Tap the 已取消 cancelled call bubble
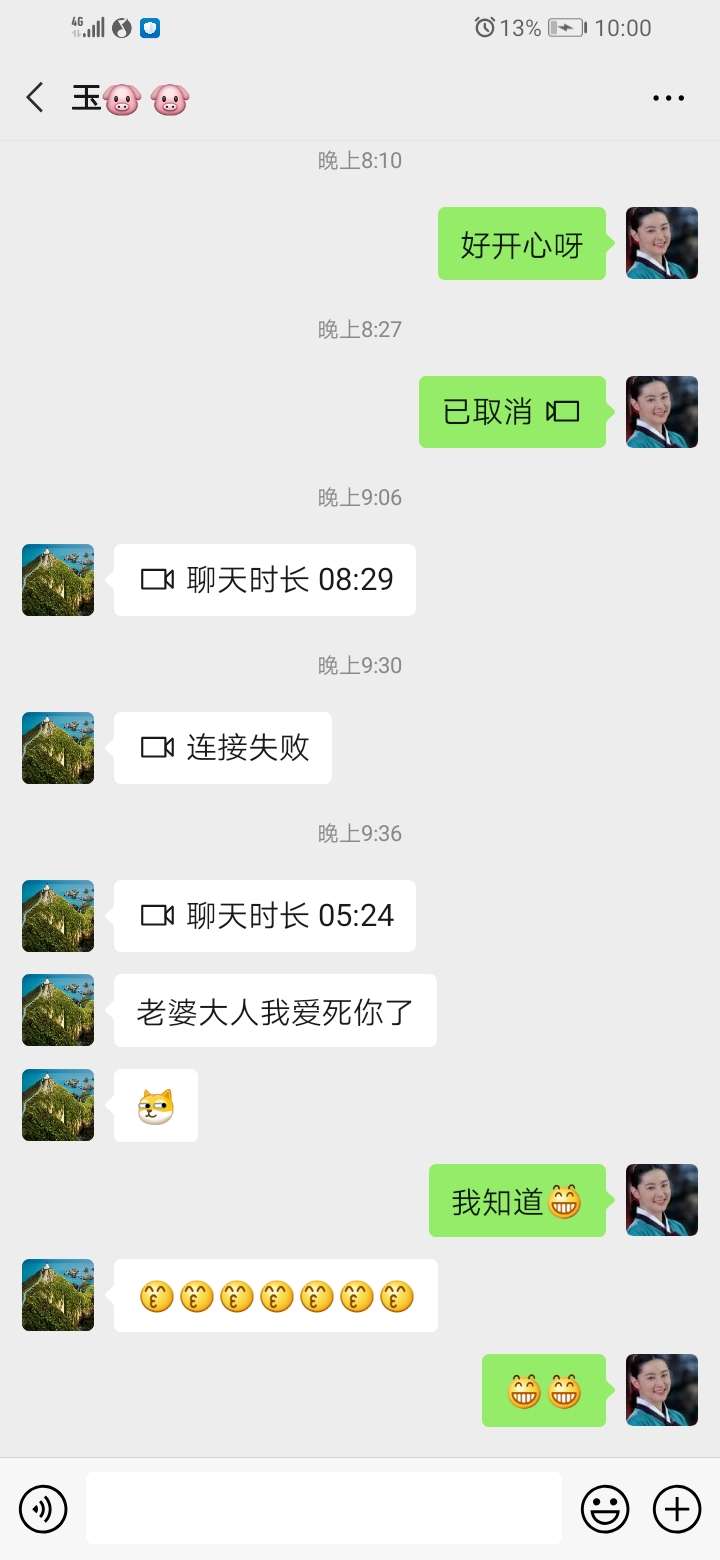 [512, 411]
